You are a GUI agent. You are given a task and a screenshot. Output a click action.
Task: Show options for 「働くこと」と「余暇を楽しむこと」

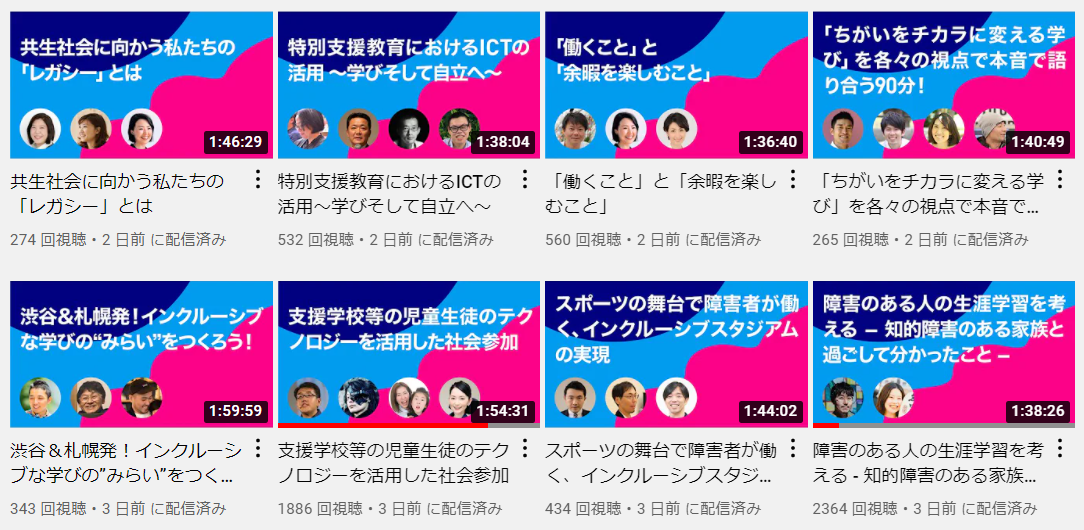click(792, 181)
